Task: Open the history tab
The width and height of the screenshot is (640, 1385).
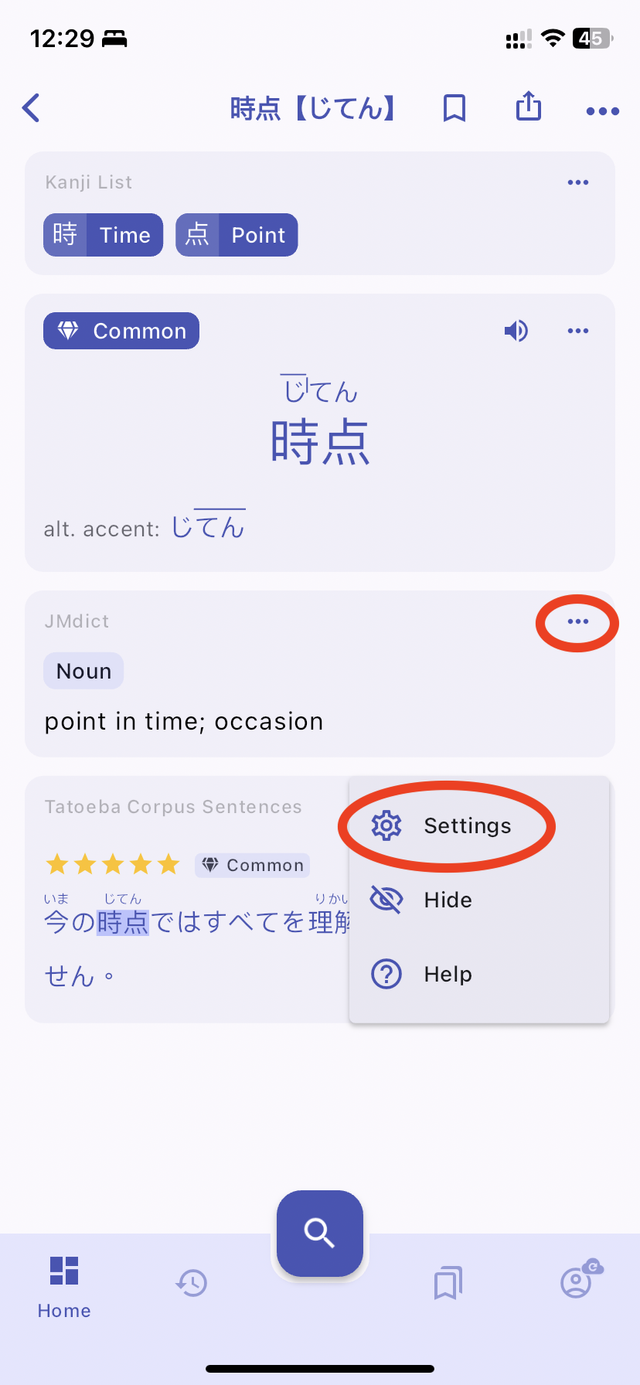Action: tap(191, 1282)
